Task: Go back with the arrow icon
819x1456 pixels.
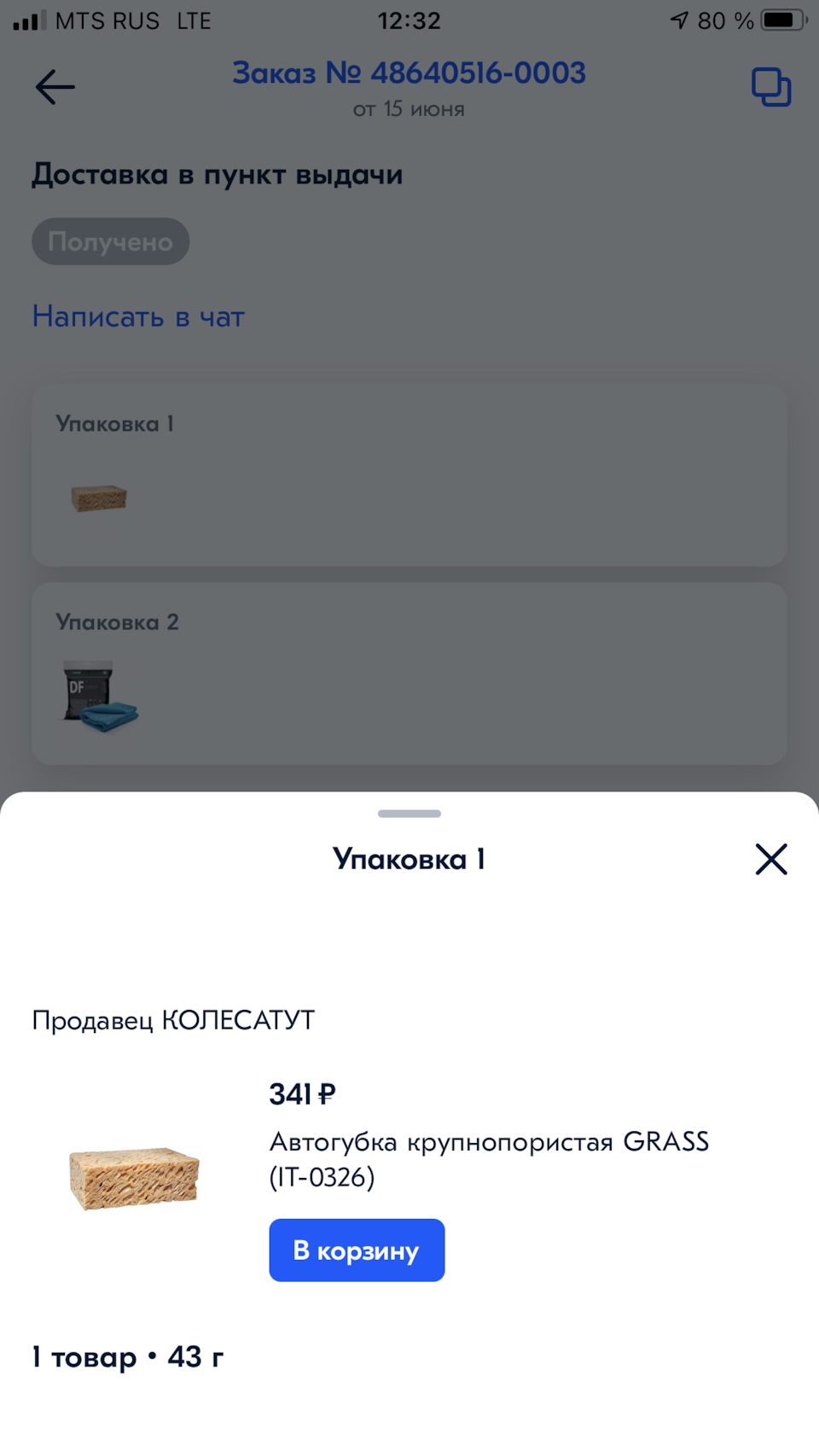Action: tap(55, 87)
